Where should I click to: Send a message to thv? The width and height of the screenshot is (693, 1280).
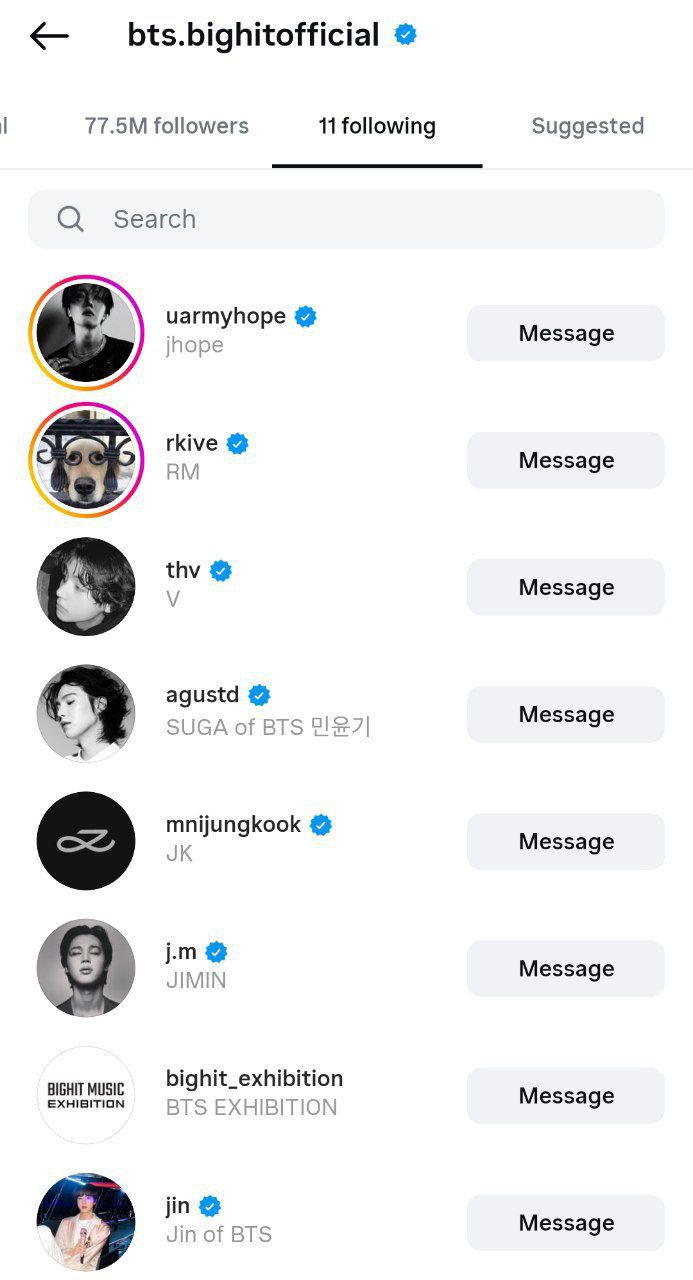pyautogui.click(x=565, y=587)
